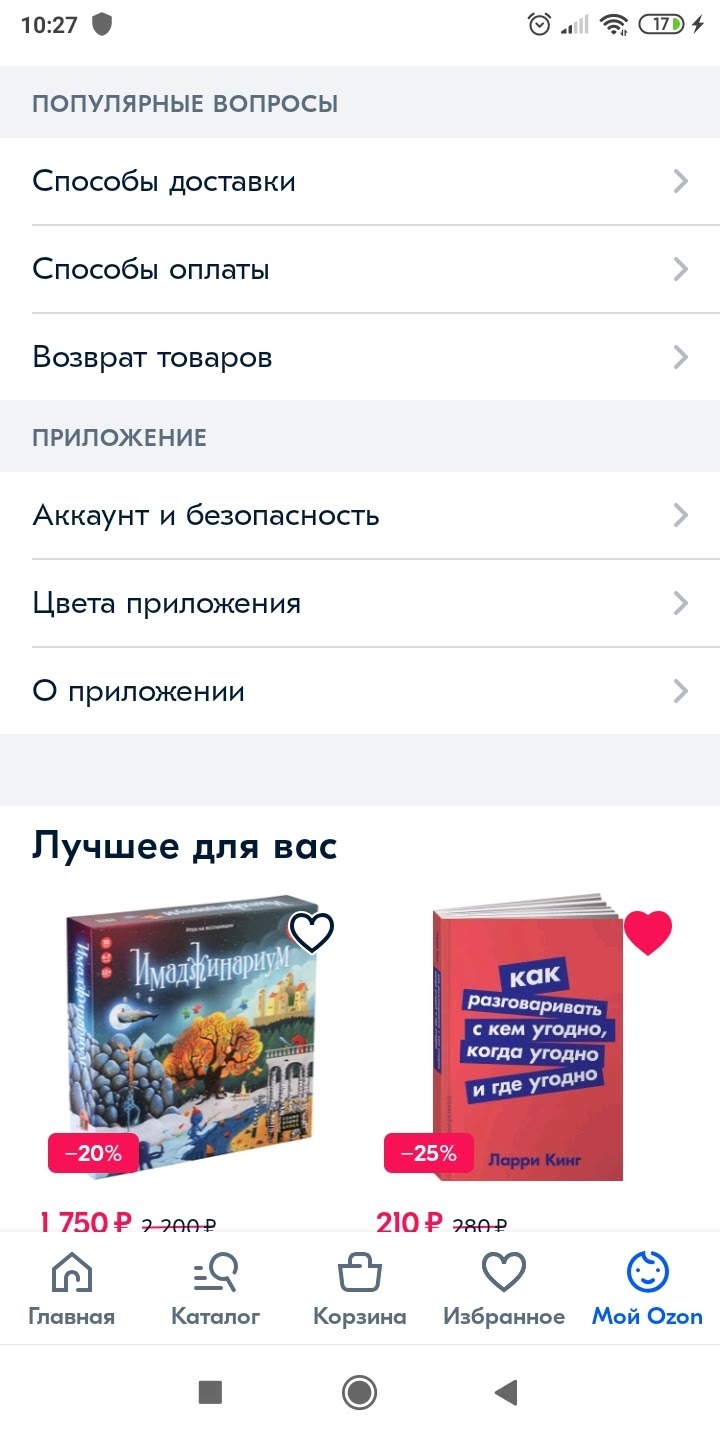Open Способы доставки row
Screen dimensions: 720x1440
tap(360, 182)
